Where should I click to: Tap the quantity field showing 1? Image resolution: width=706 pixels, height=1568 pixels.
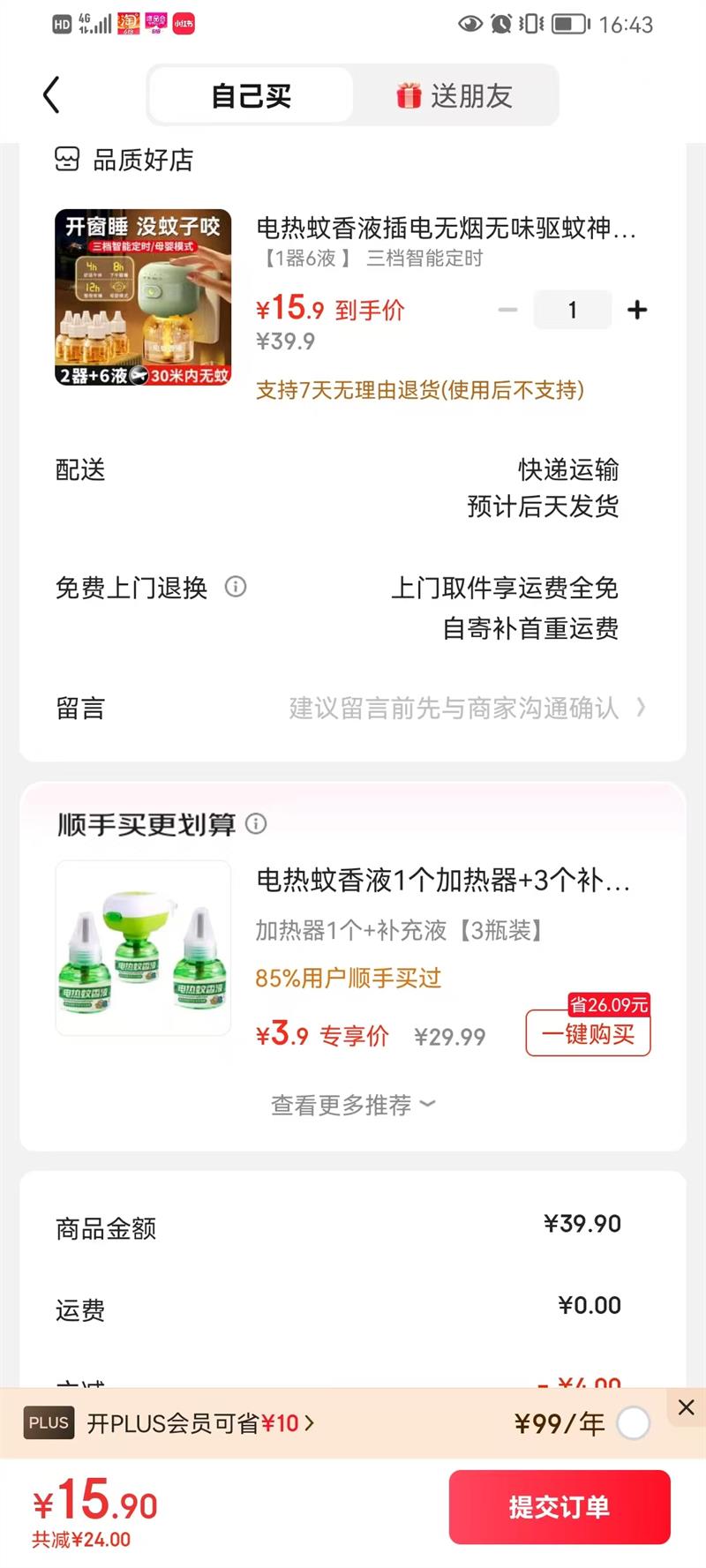(x=572, y=310)
